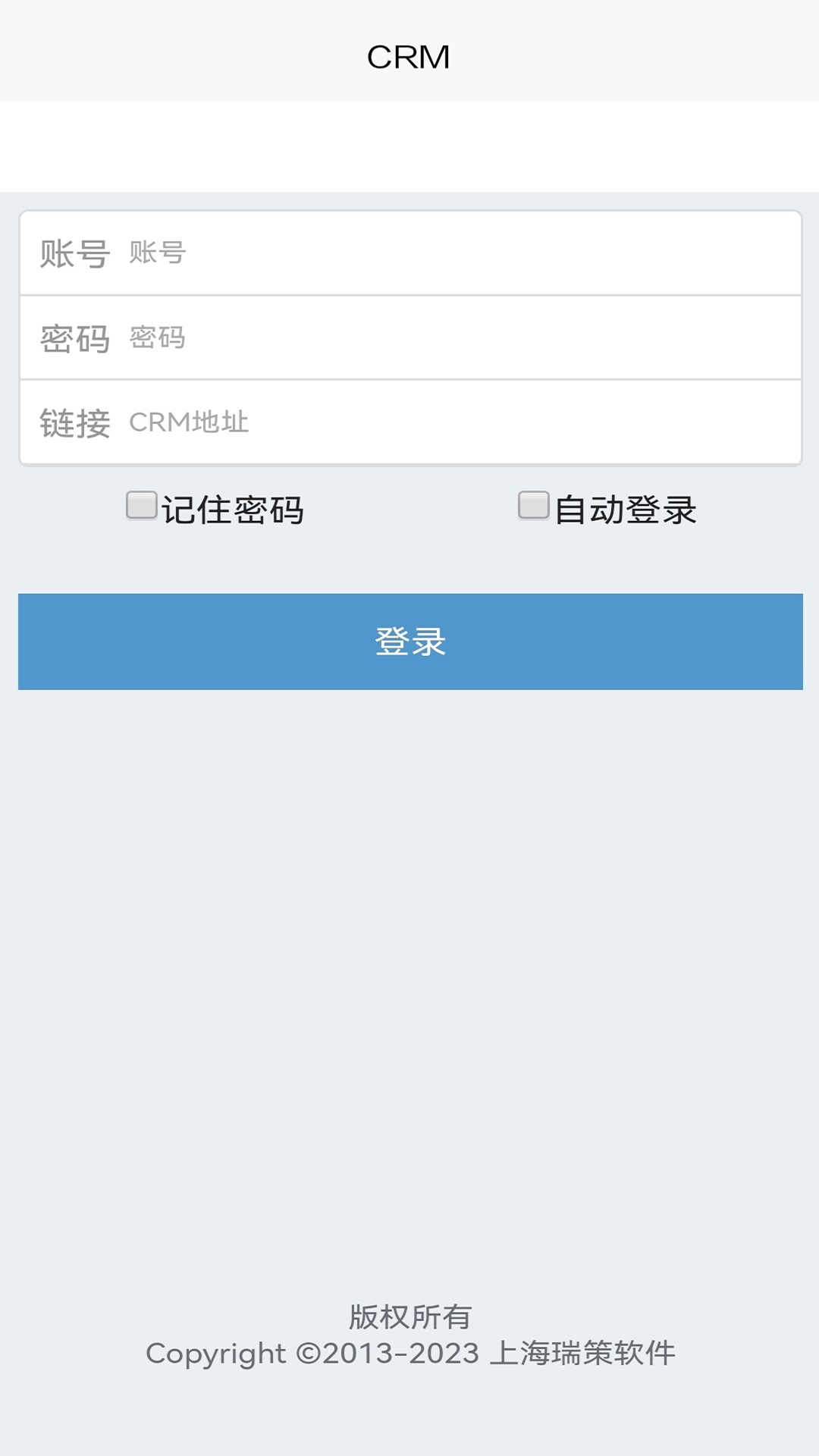Click the CRM地址 link input field
Viewport: 819px width, 1456px height.
(379, 423)
